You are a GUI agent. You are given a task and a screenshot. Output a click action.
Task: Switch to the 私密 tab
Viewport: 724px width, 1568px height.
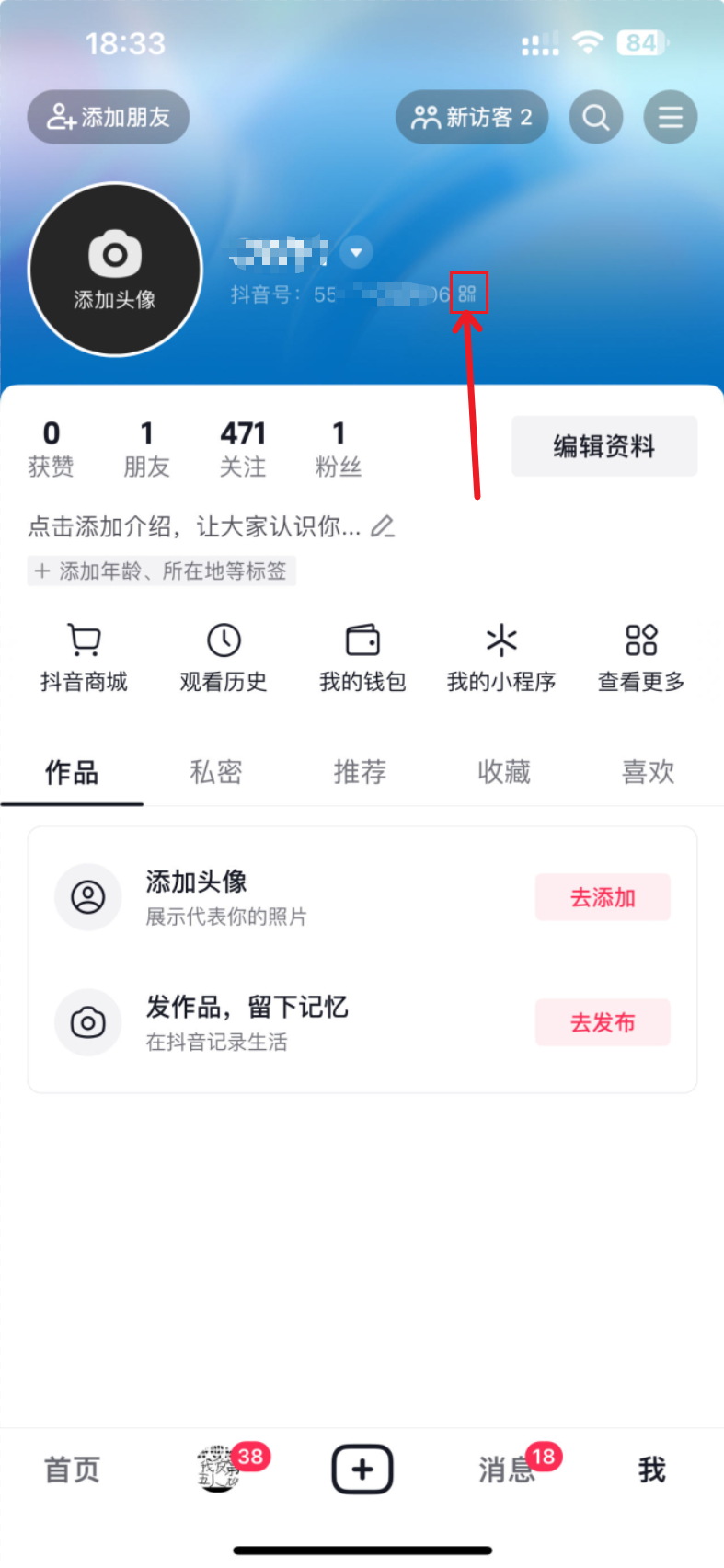coord(216,772)
